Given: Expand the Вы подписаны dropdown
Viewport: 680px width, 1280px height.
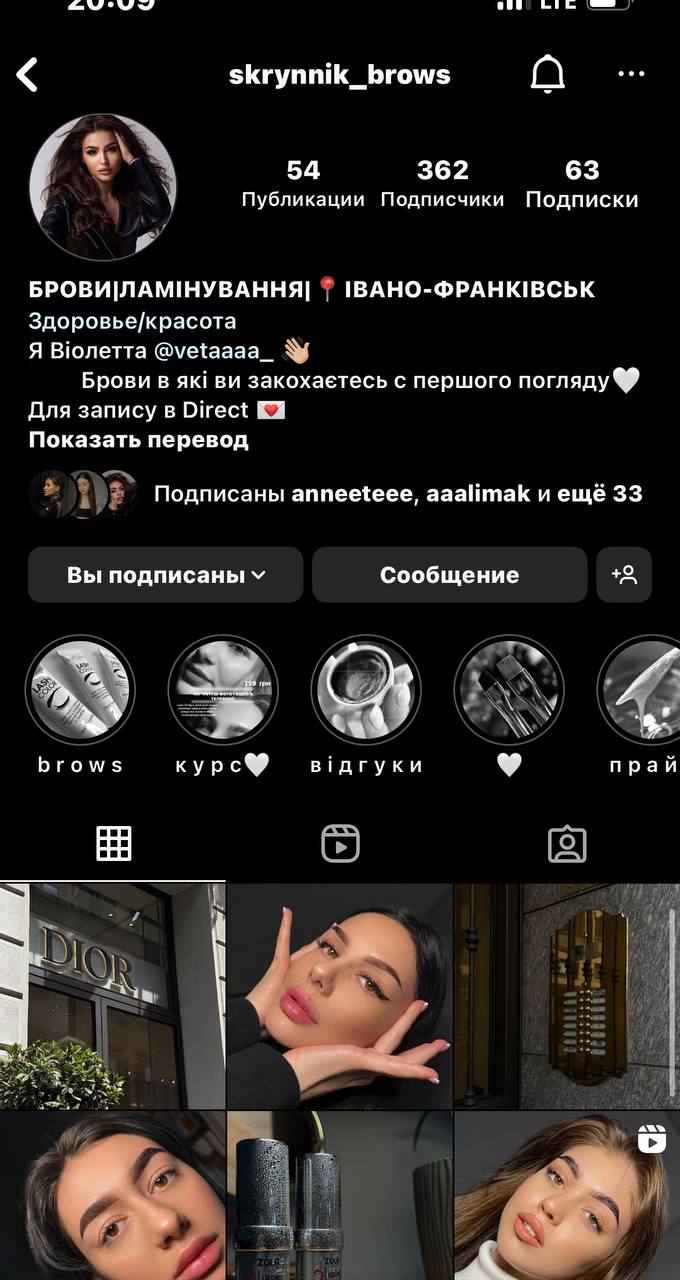Looking at the screenshot, I should pos(165,575).
